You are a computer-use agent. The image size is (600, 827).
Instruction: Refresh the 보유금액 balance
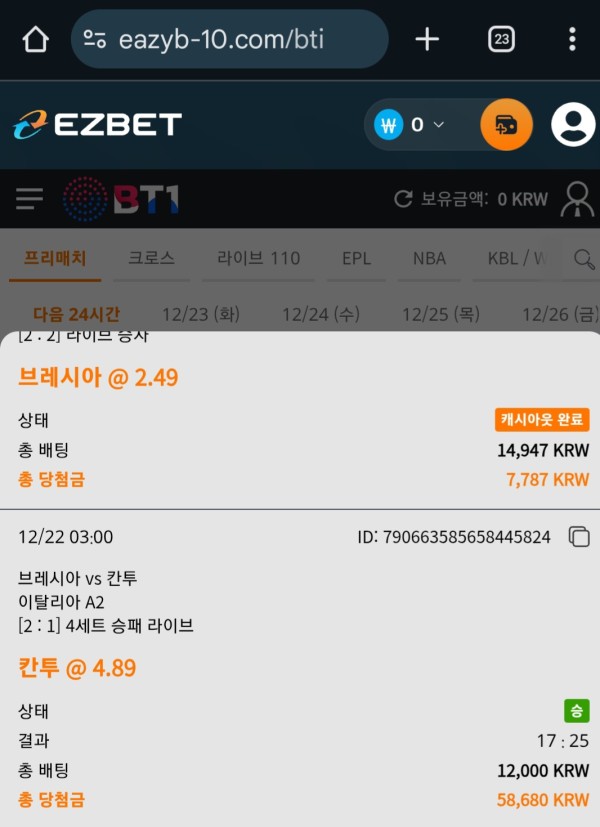pyautogui.click(x=404, y=199)
